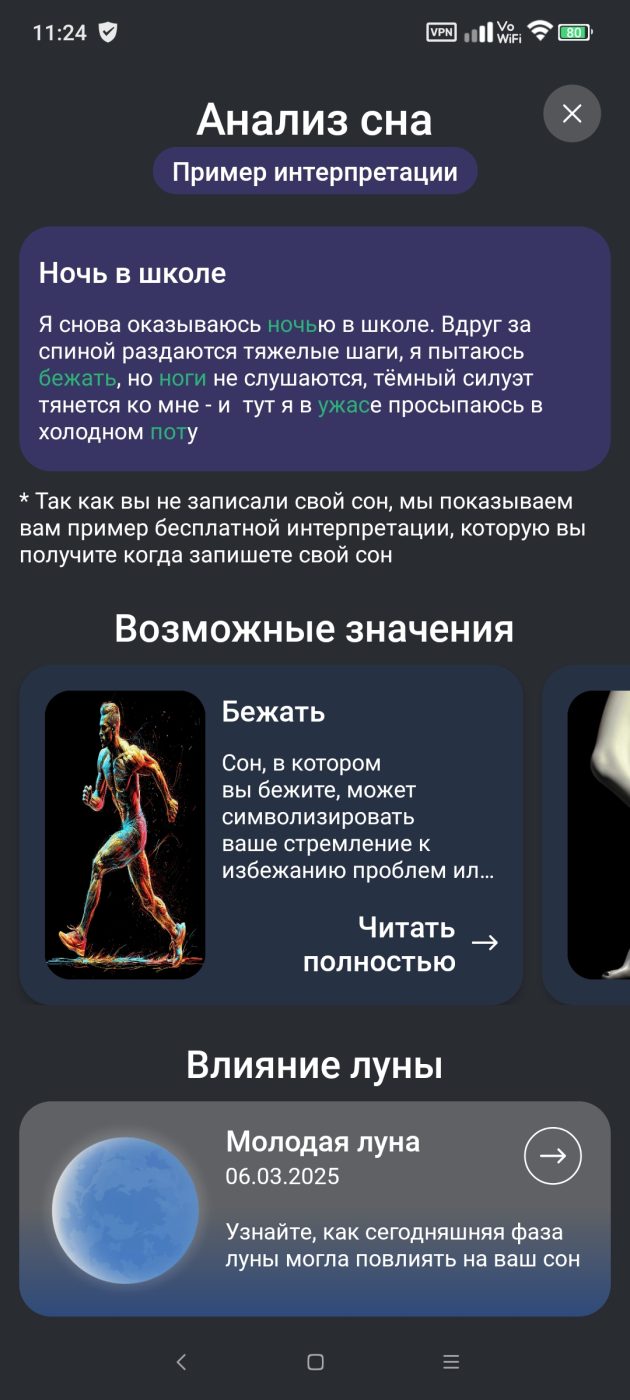Tap the arrow on the «Молодая луна» card
Viewport: 630px width, 1400px height.
coord(553,1156)
